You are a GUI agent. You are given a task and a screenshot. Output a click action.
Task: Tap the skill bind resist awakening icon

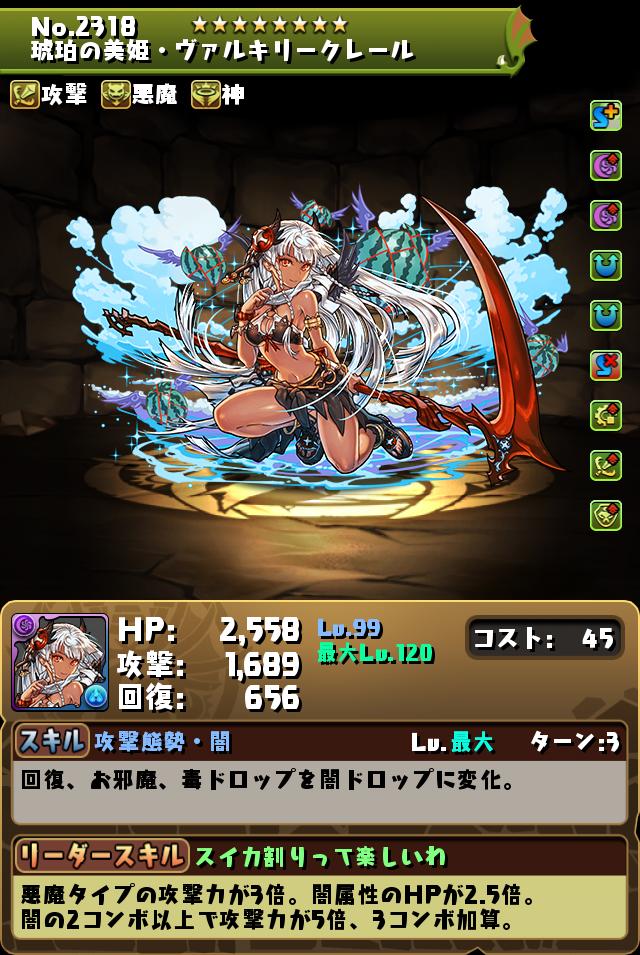[606, 365]
